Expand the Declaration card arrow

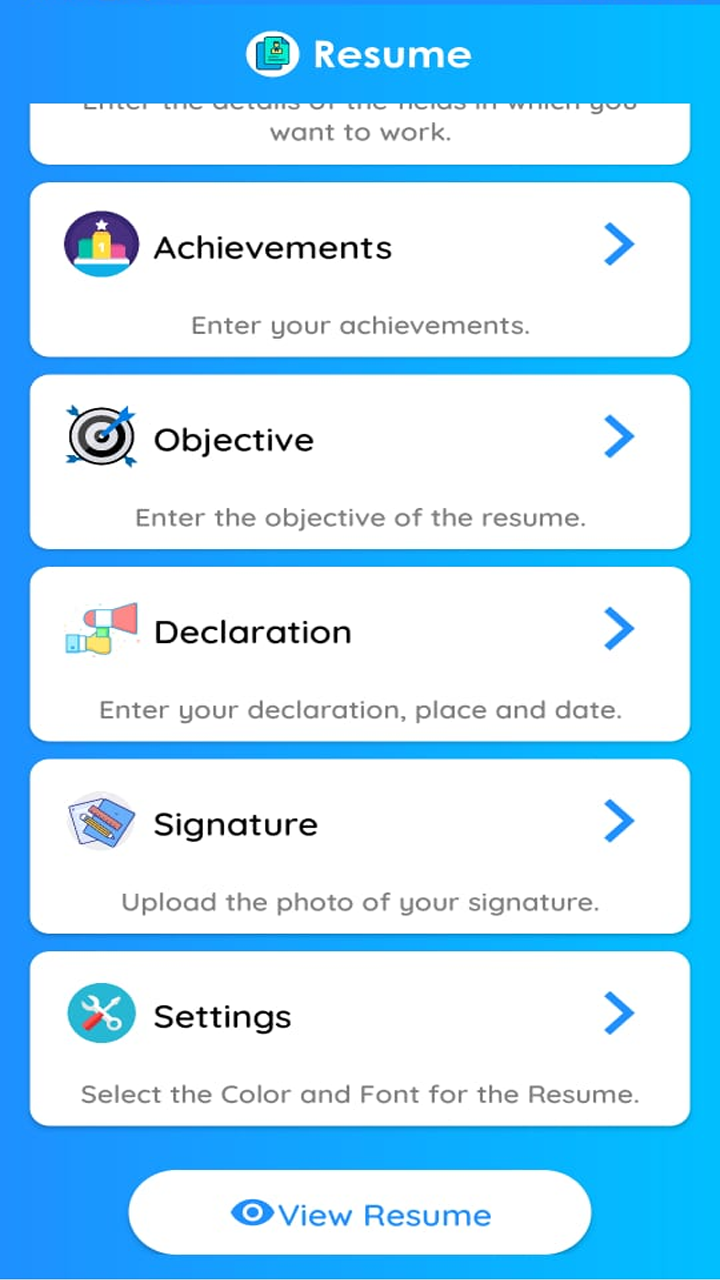619,628
